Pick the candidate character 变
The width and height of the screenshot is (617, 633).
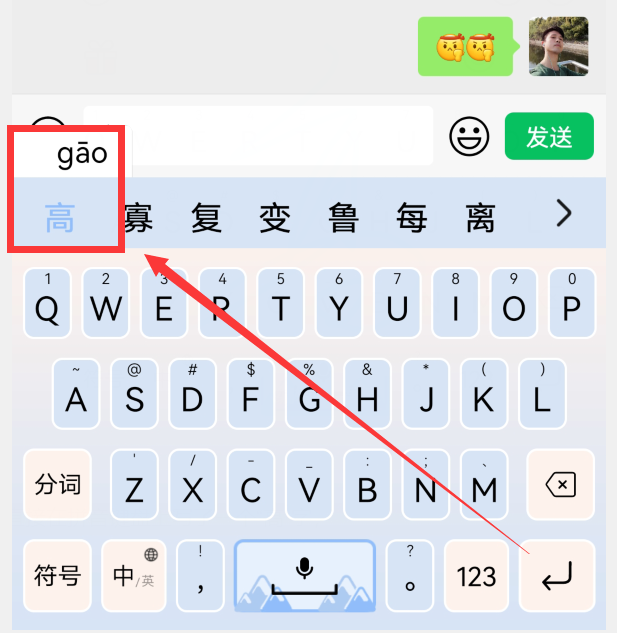[x=274, y=216]
